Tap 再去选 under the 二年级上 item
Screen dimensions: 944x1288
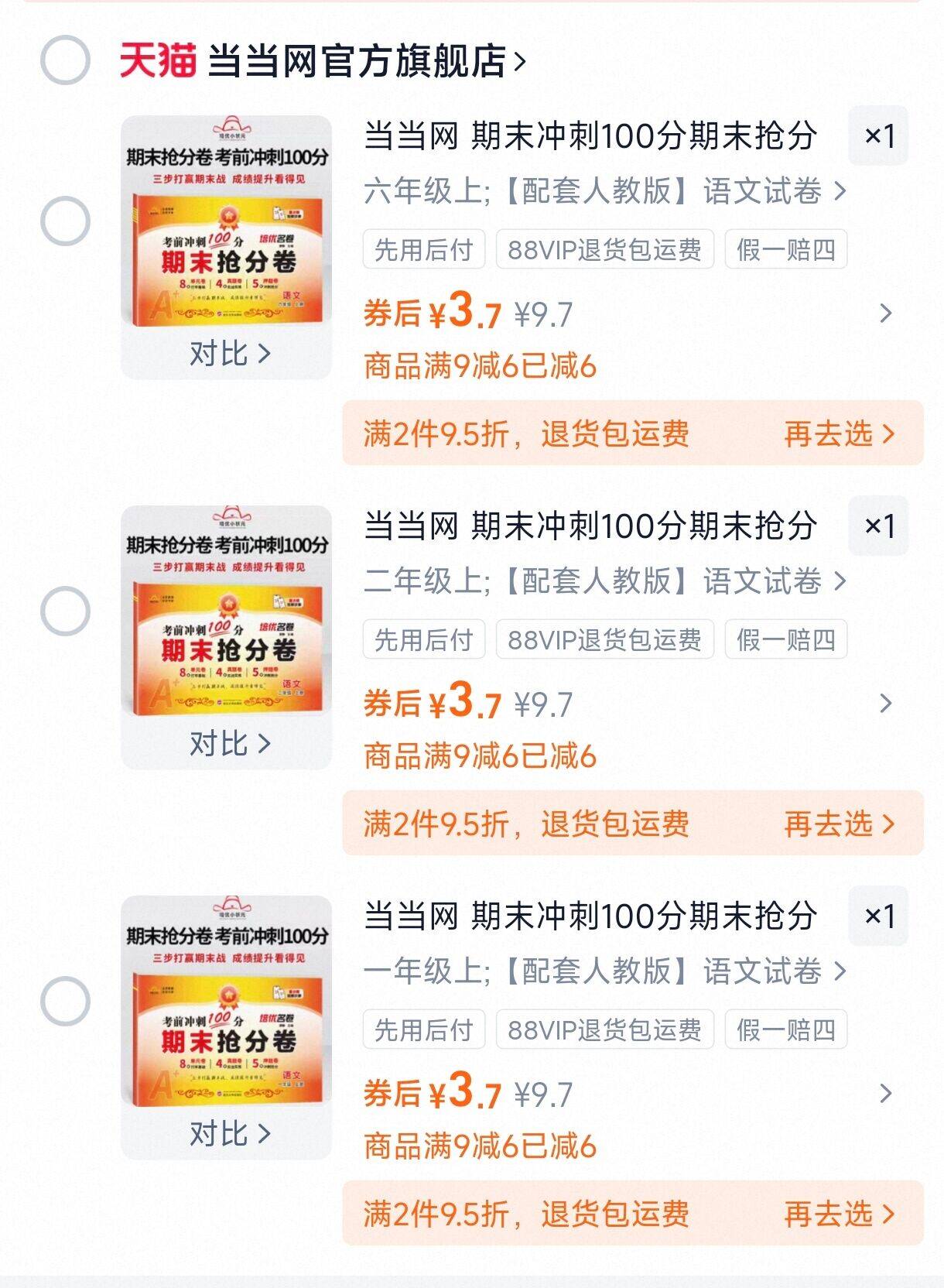[839, 824]
